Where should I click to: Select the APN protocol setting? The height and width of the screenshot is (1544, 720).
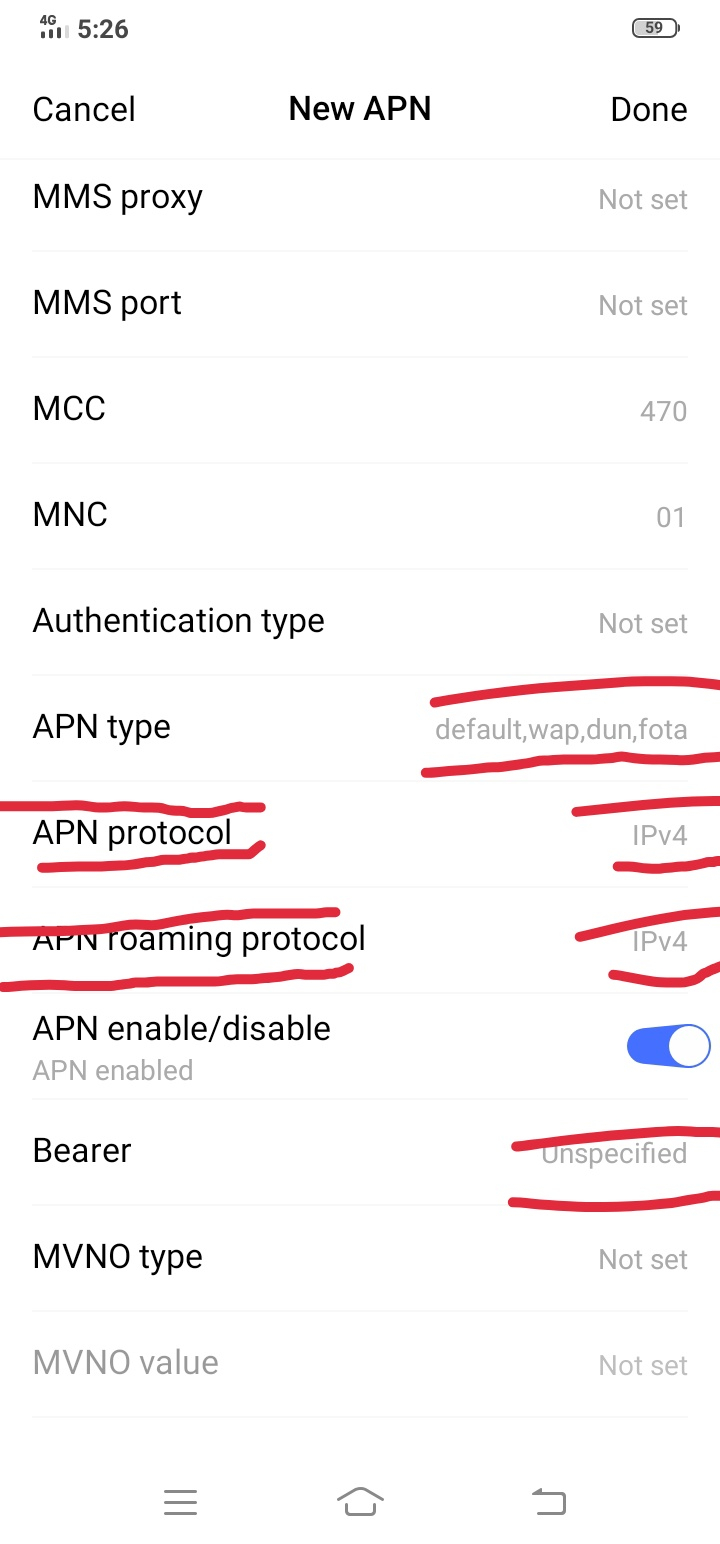coord(360,834)
